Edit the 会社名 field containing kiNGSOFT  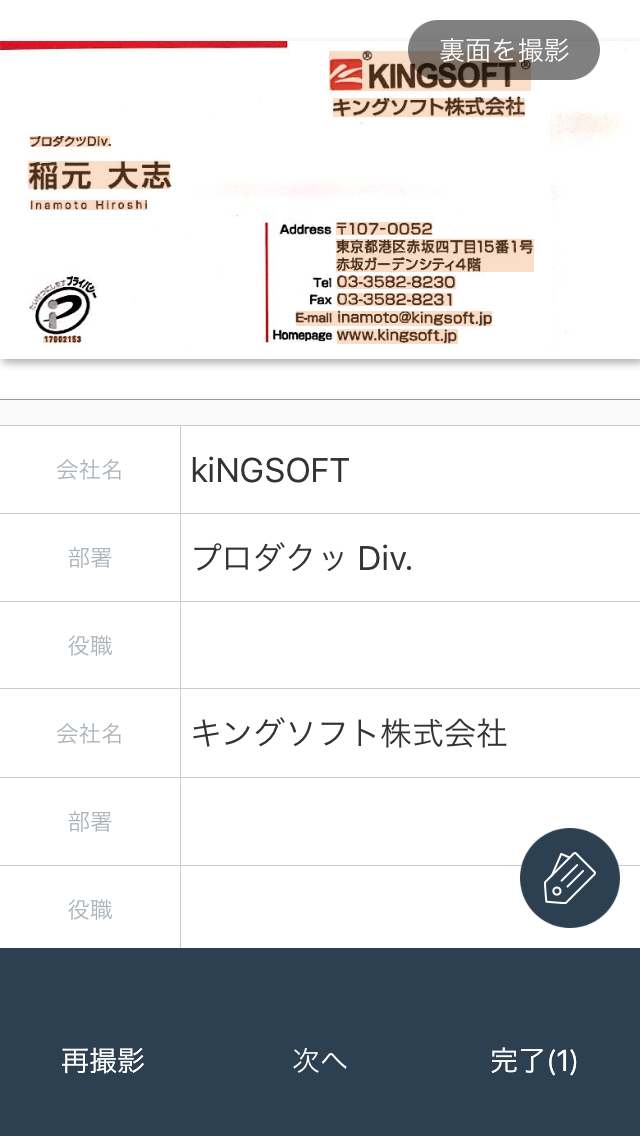coord(410,470)
